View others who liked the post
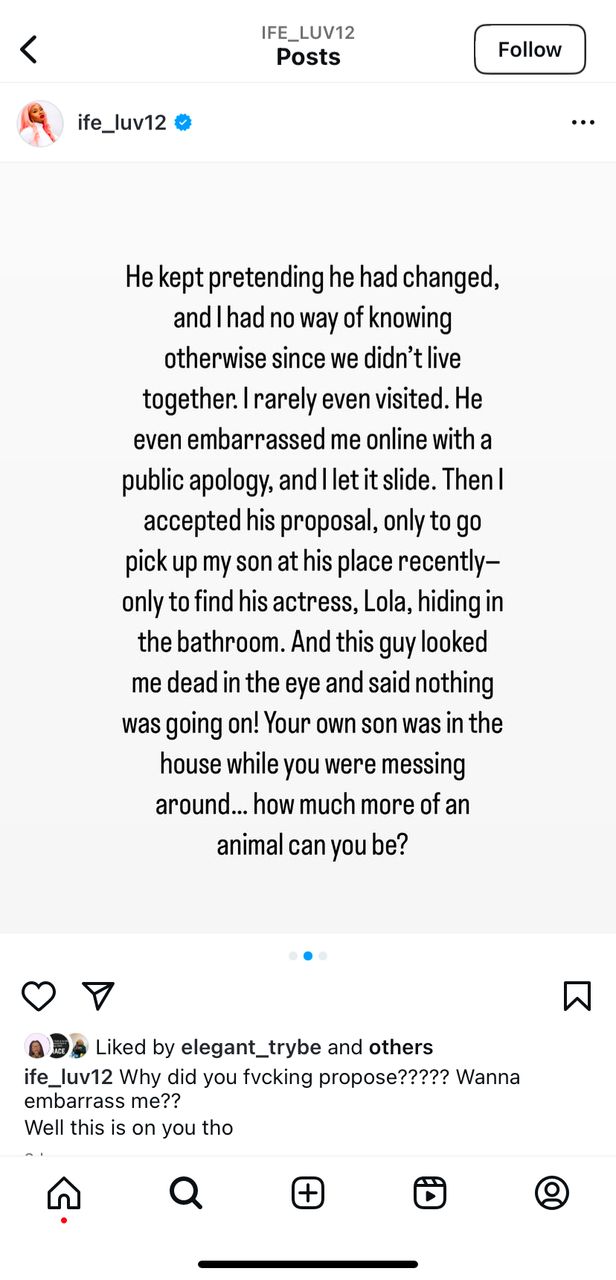616x1280 pixels. [x=401, y=1047]
